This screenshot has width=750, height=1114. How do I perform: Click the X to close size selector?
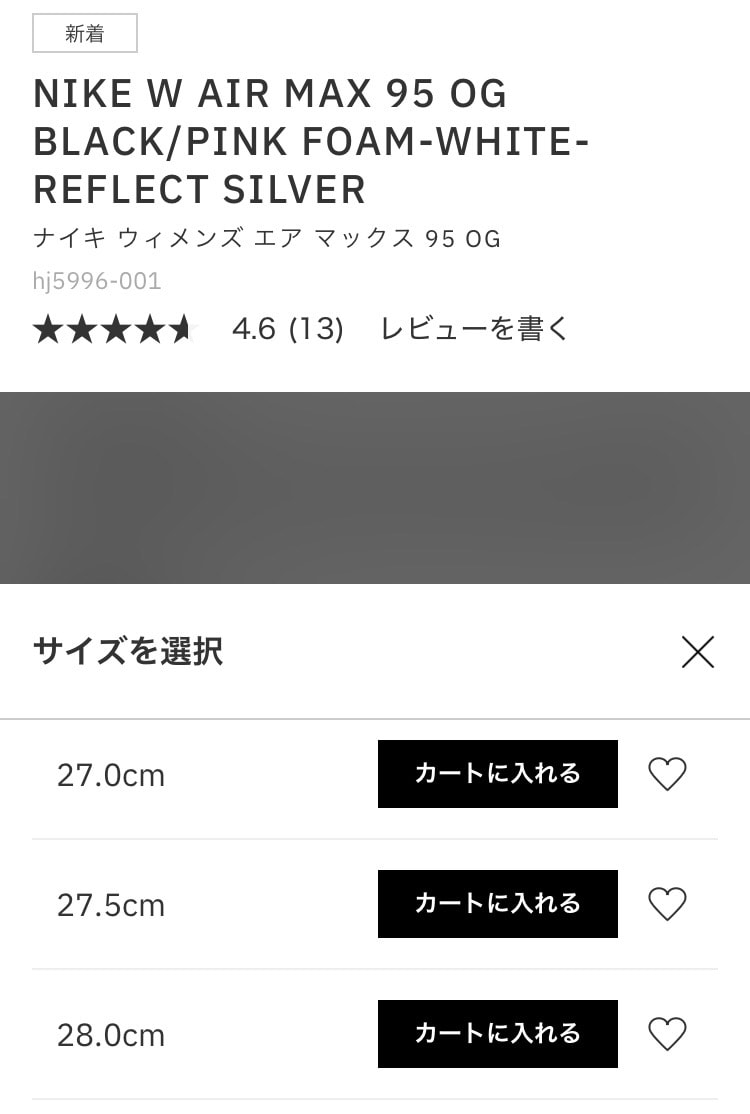(697, 651)
